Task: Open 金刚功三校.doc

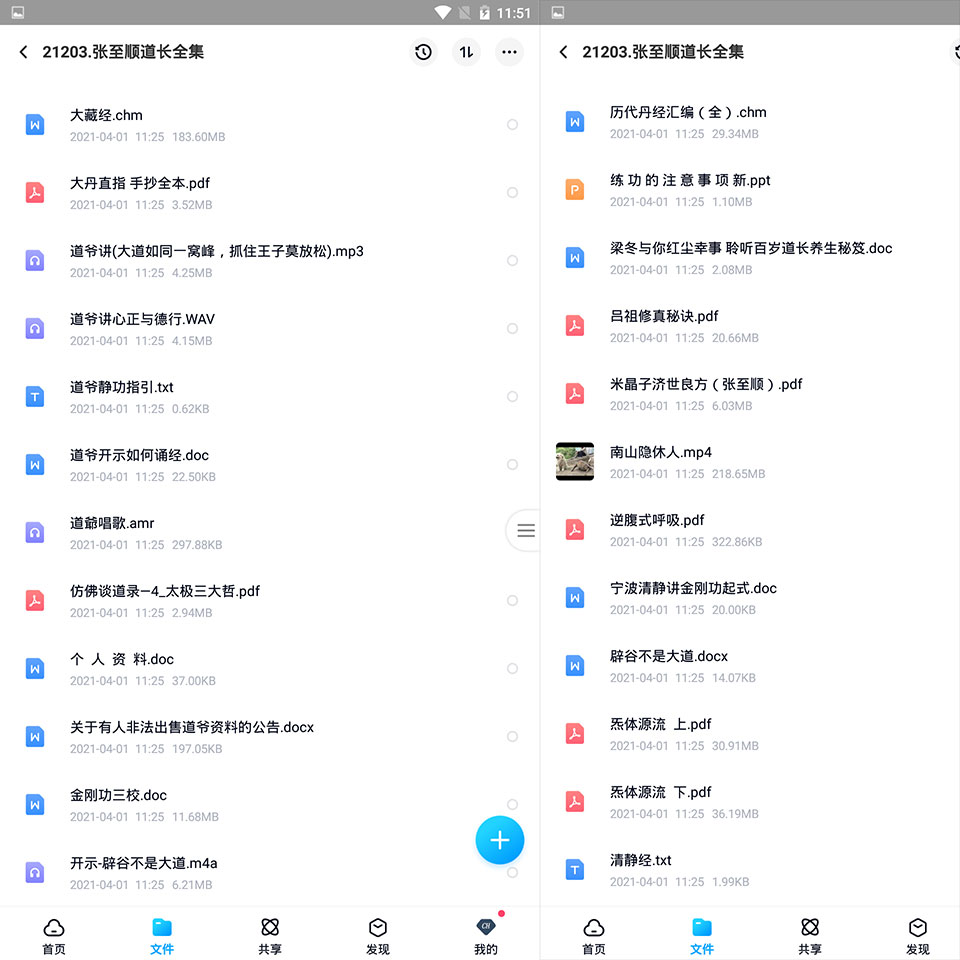Action: tap(270, 804)
